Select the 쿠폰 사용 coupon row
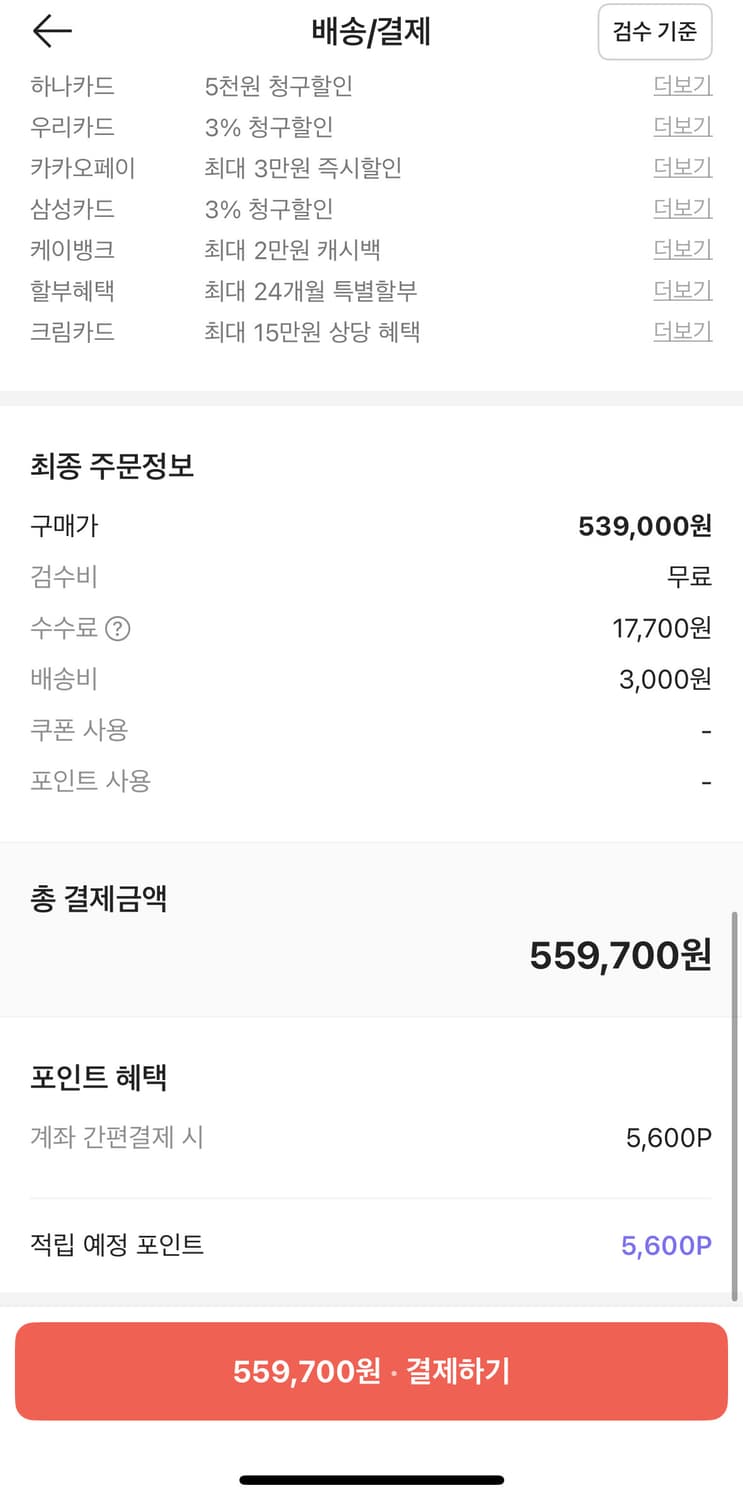743x1500 pixels. pyautogui.click(x=371, y=730)
